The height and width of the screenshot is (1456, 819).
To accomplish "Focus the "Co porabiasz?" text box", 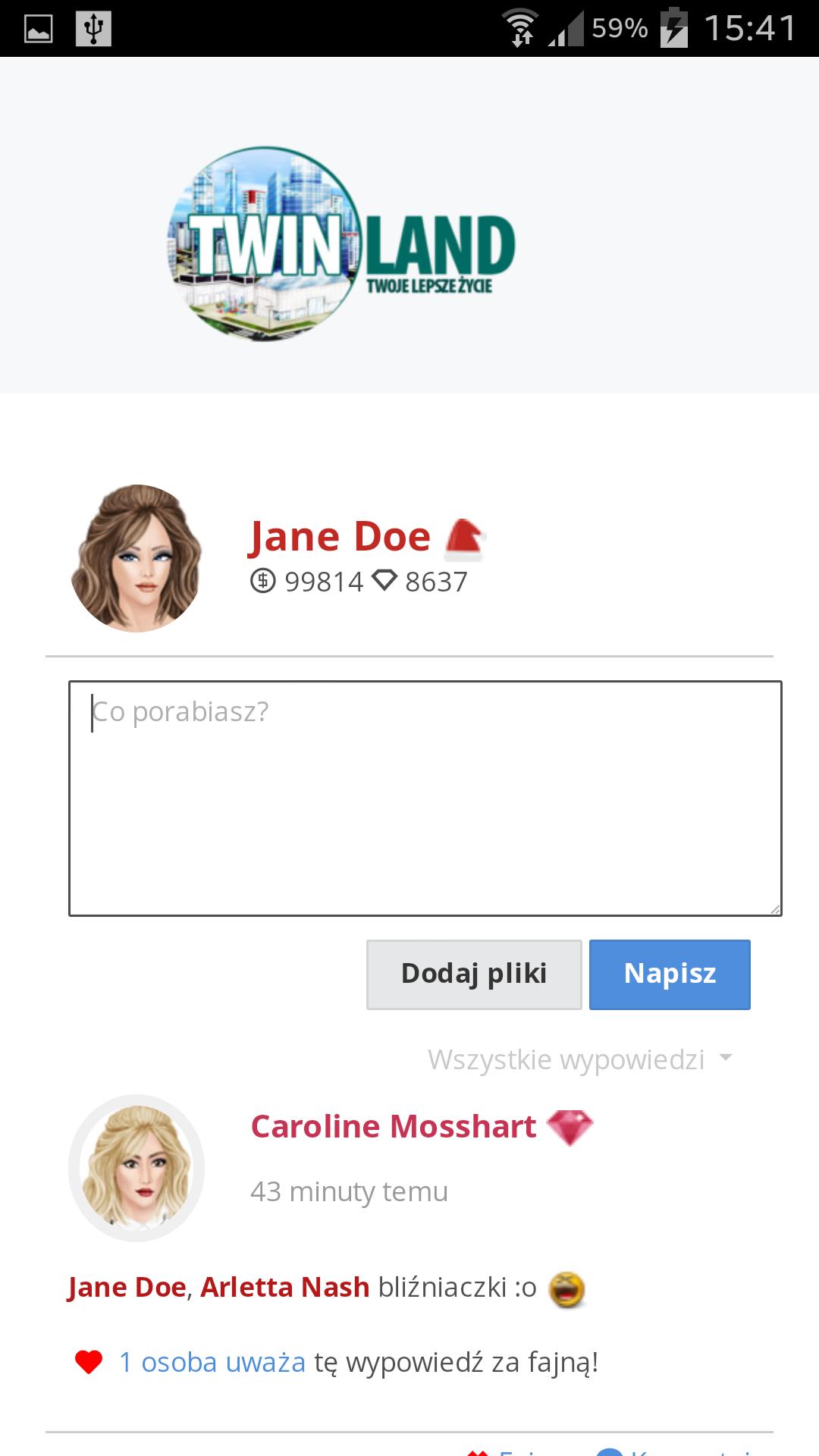I will (x=425, y=798).
